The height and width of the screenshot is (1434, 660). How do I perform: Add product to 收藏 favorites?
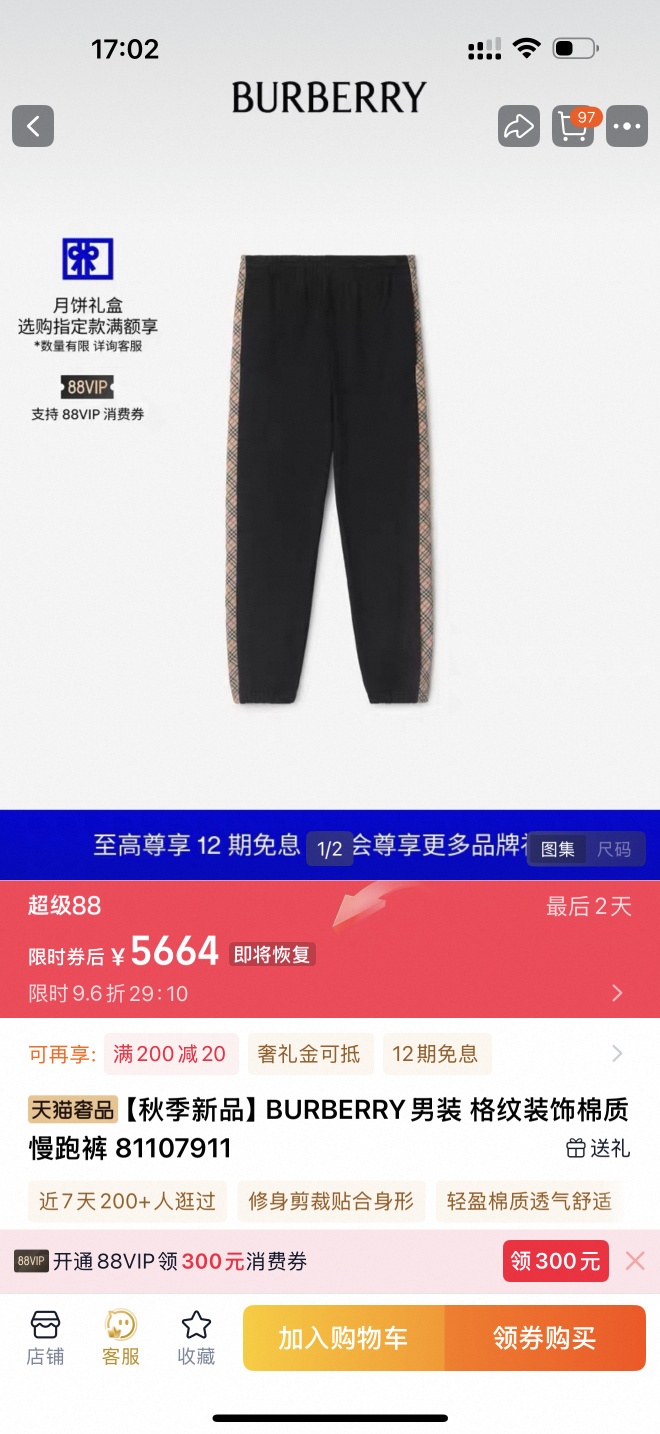(x=196, y=1338)
